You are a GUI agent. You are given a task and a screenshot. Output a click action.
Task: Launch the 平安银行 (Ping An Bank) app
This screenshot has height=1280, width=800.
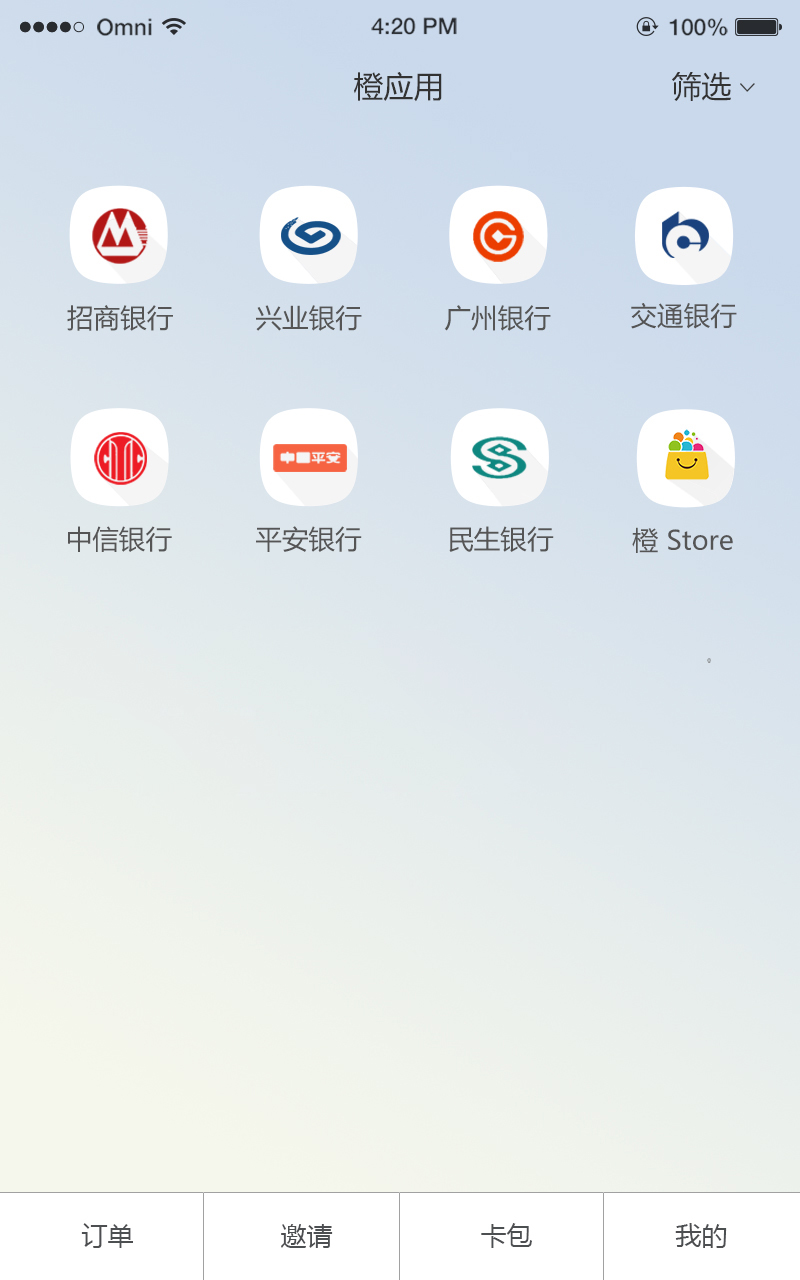point(308,457)
